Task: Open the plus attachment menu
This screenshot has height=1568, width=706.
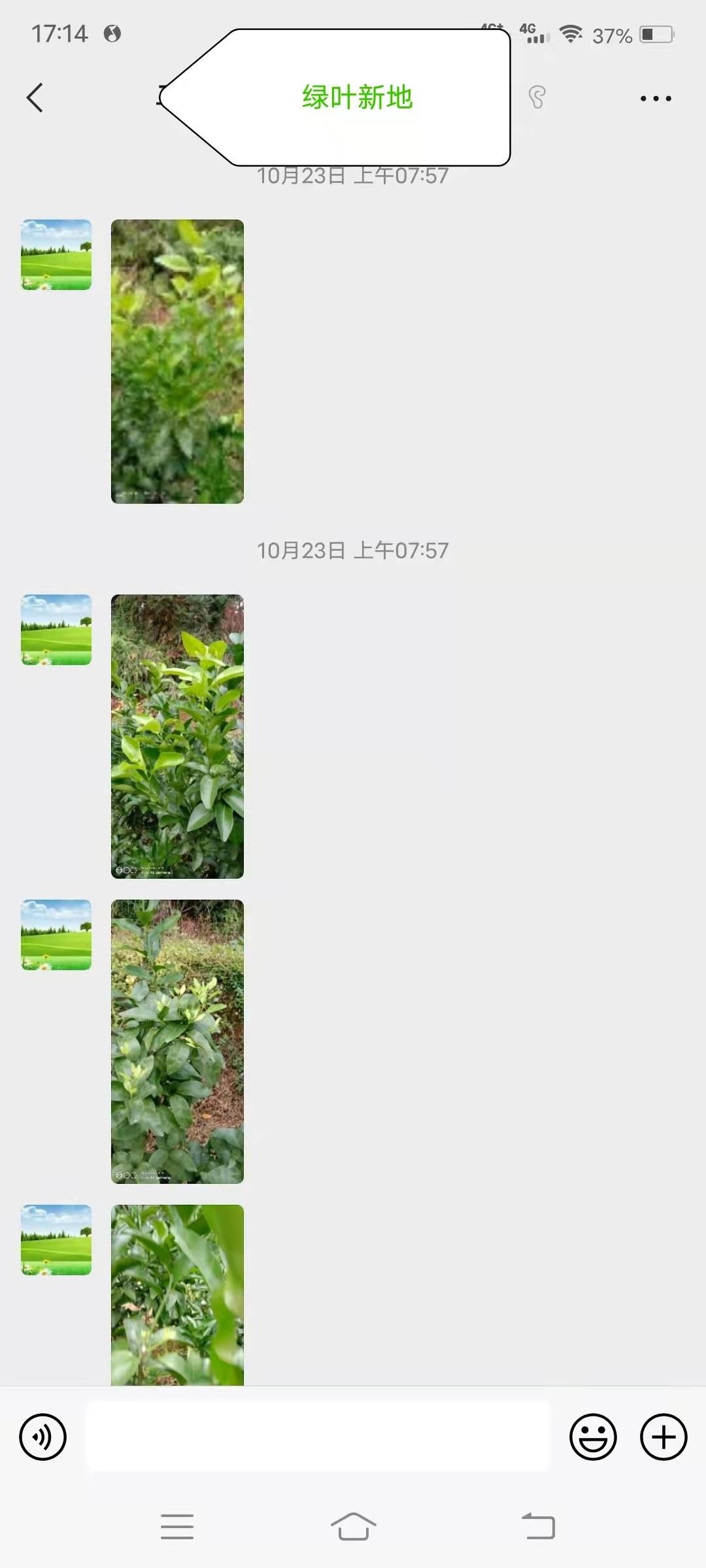Action: click(664, 1437)
